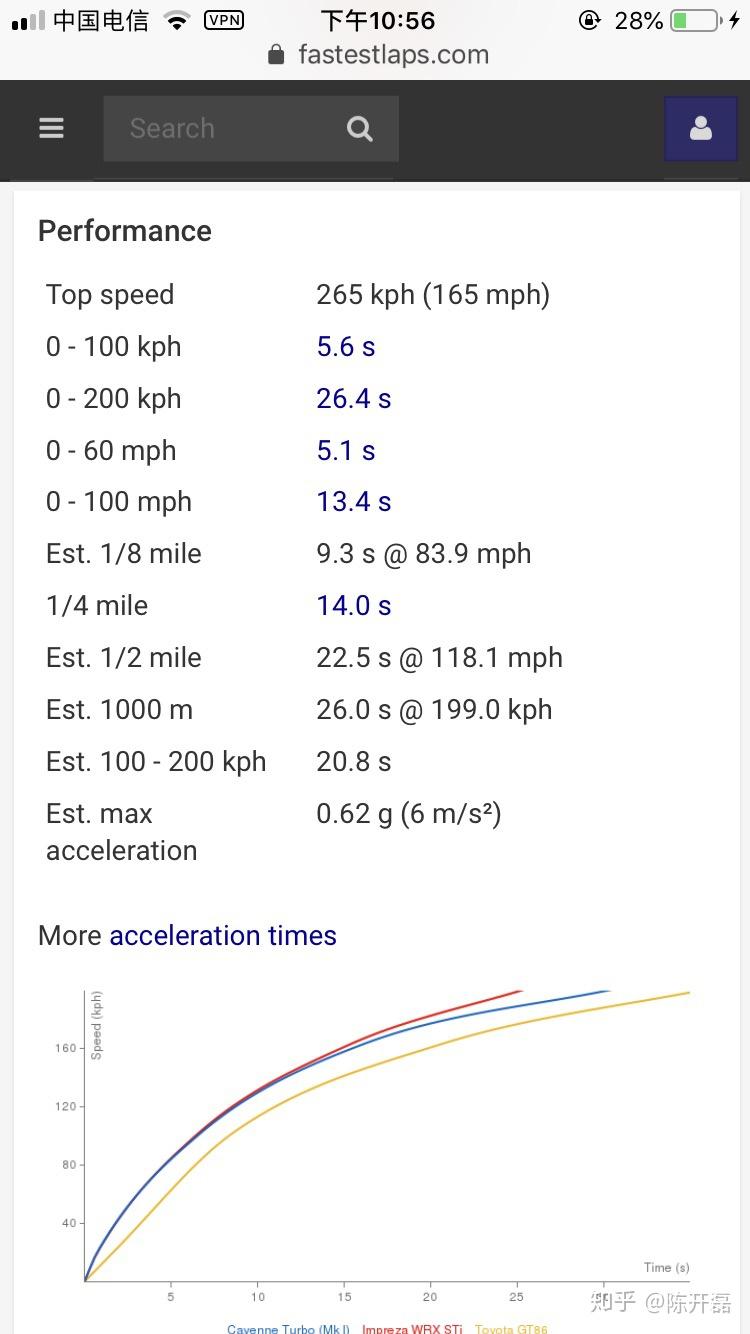Open the 0 - 100 kph time 5.6 s link

(345, 347)
